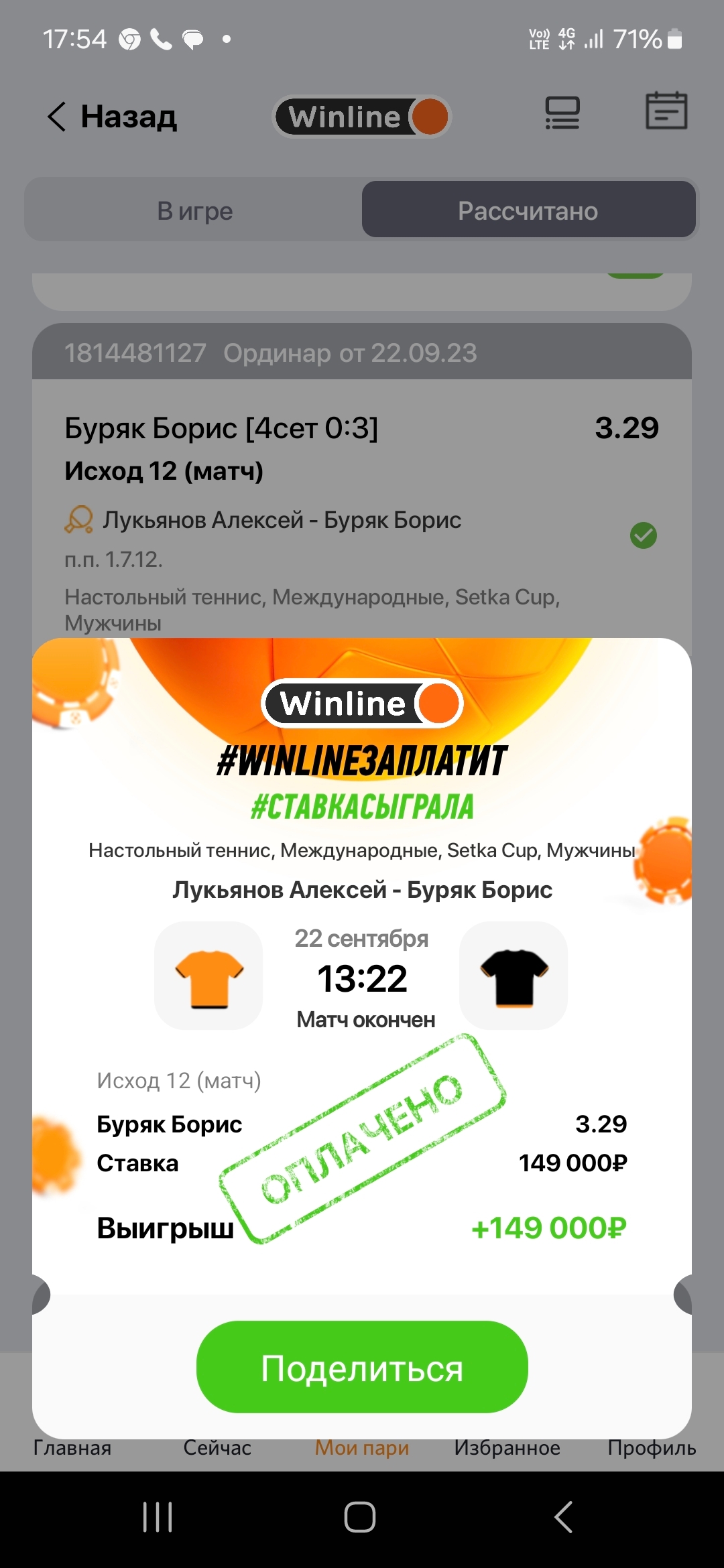
Task: Open the Профиль tab
Action: tap(652, 1447)
